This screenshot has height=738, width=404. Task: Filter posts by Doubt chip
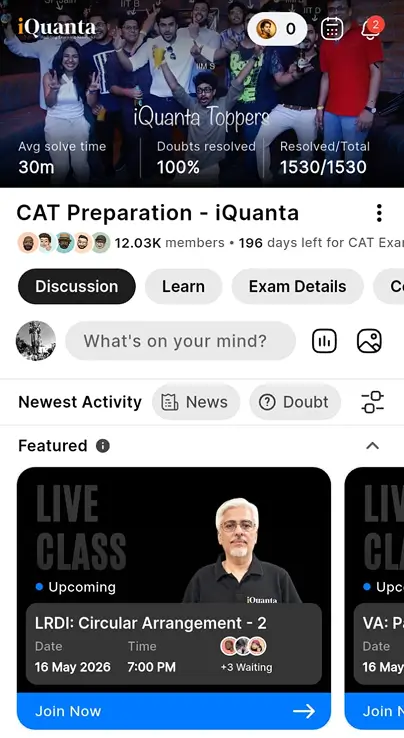pyautogui.click(x=295, y=402)
